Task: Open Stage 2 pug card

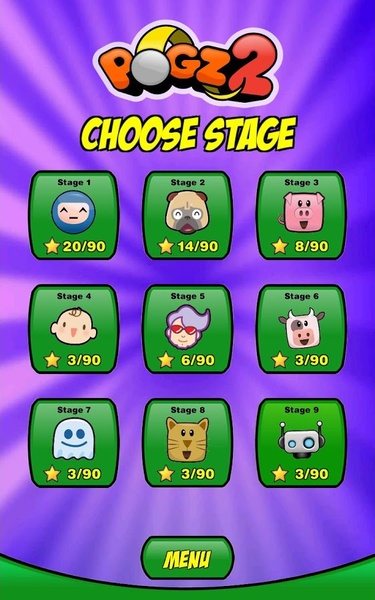Action: tap(188, 215)
